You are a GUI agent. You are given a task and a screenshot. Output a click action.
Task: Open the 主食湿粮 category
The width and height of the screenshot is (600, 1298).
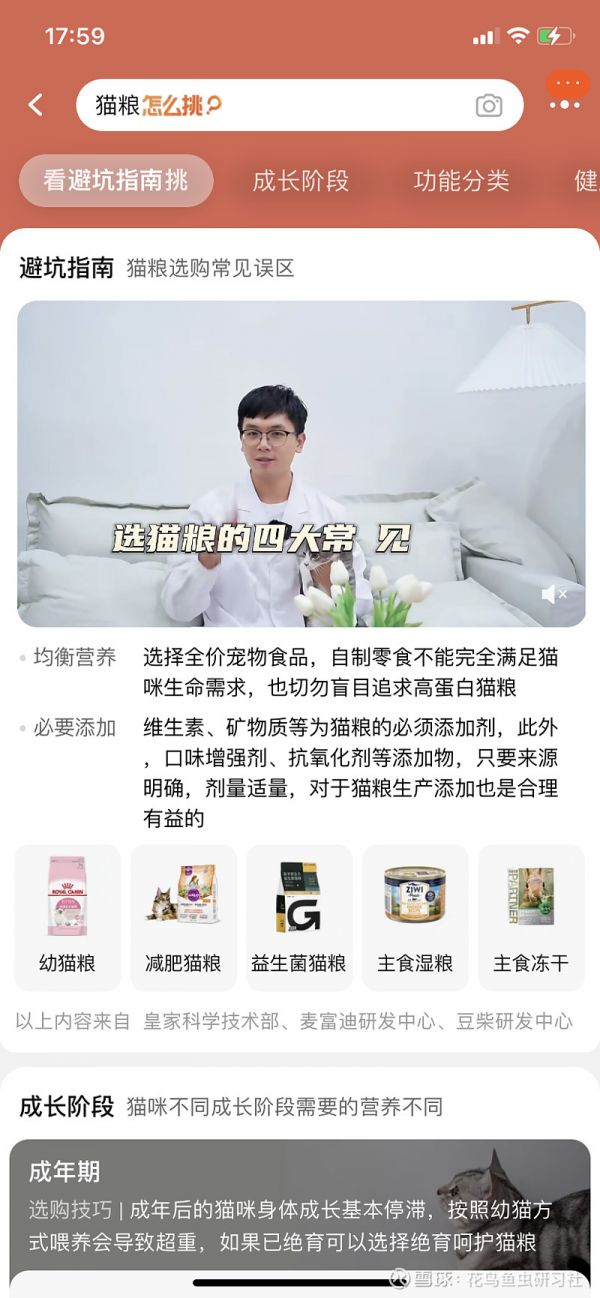pos(415,917)
